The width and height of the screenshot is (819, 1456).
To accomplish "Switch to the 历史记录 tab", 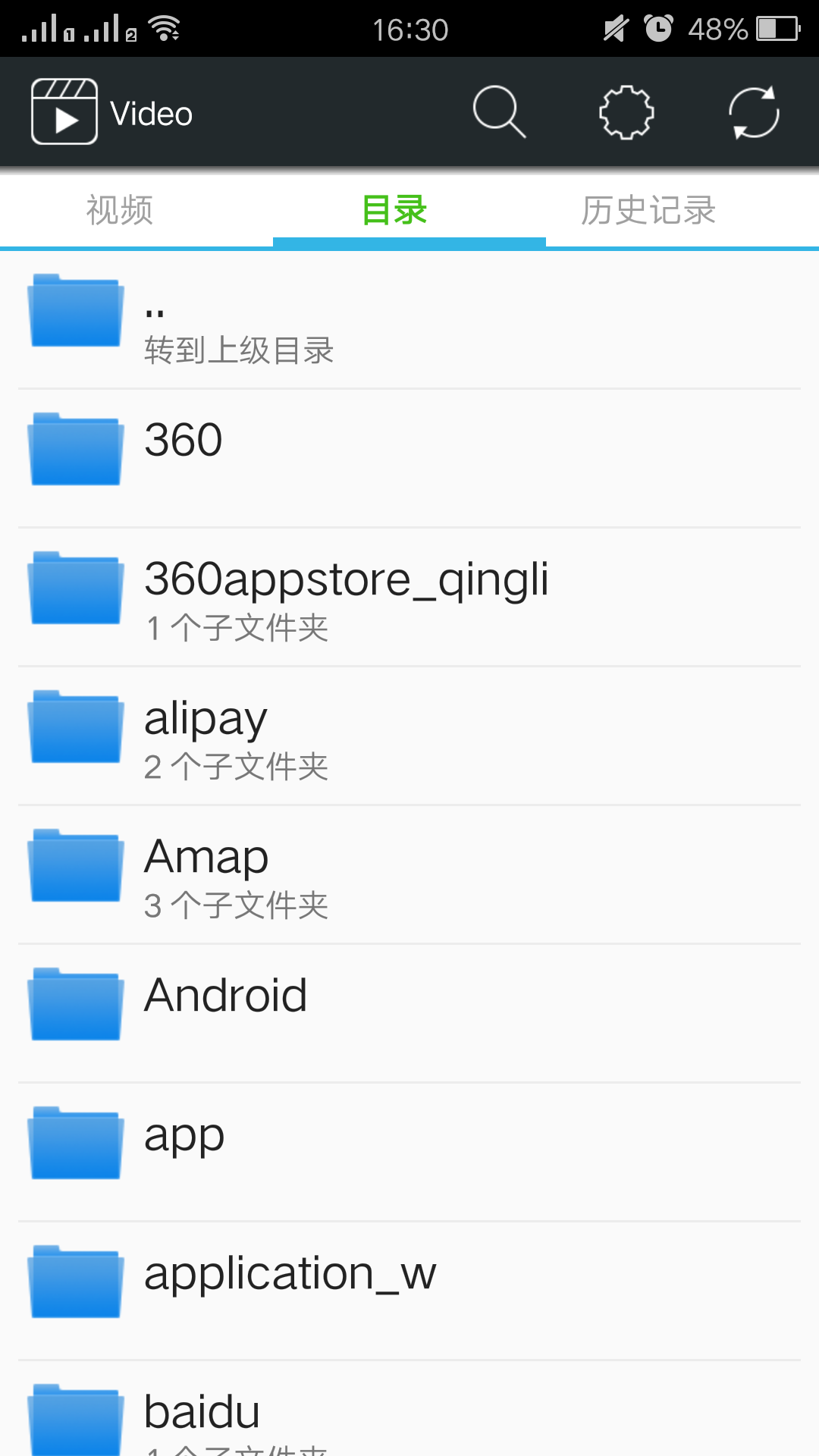I will 648,210.
